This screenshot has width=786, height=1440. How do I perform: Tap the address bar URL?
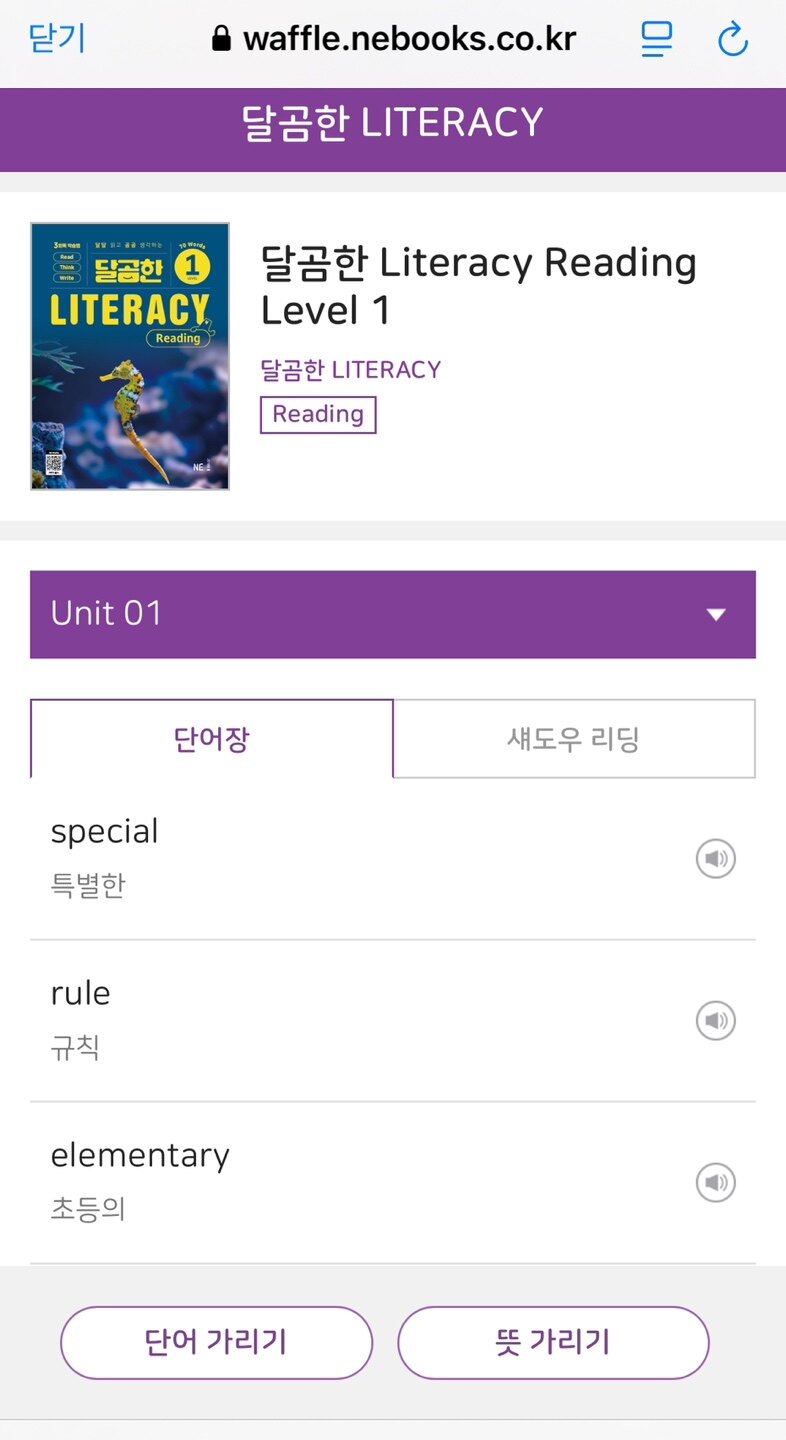click(395, 39)
